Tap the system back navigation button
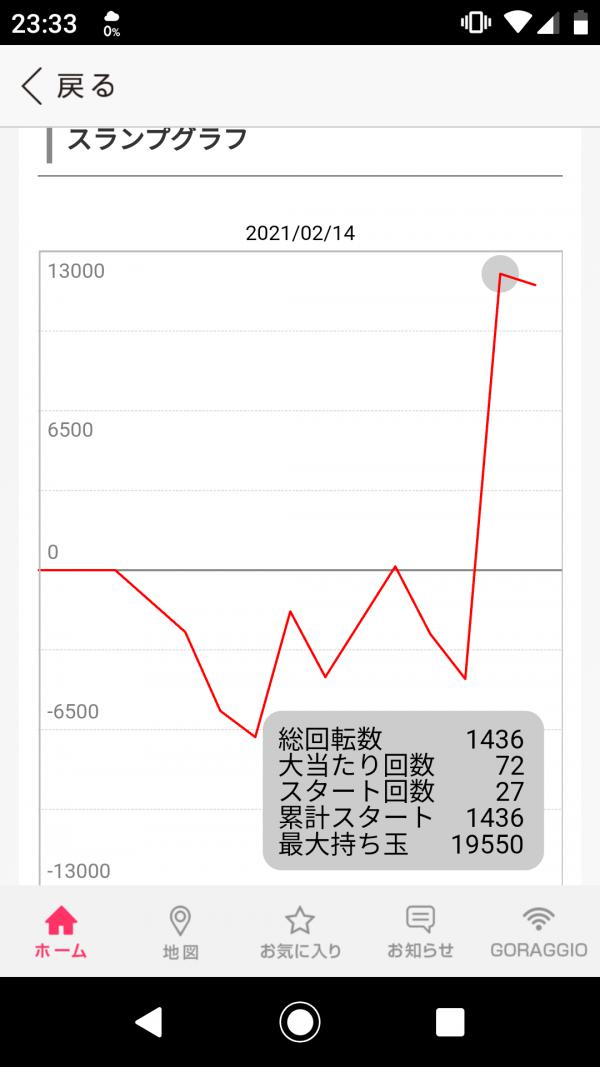 [149, 1021]
